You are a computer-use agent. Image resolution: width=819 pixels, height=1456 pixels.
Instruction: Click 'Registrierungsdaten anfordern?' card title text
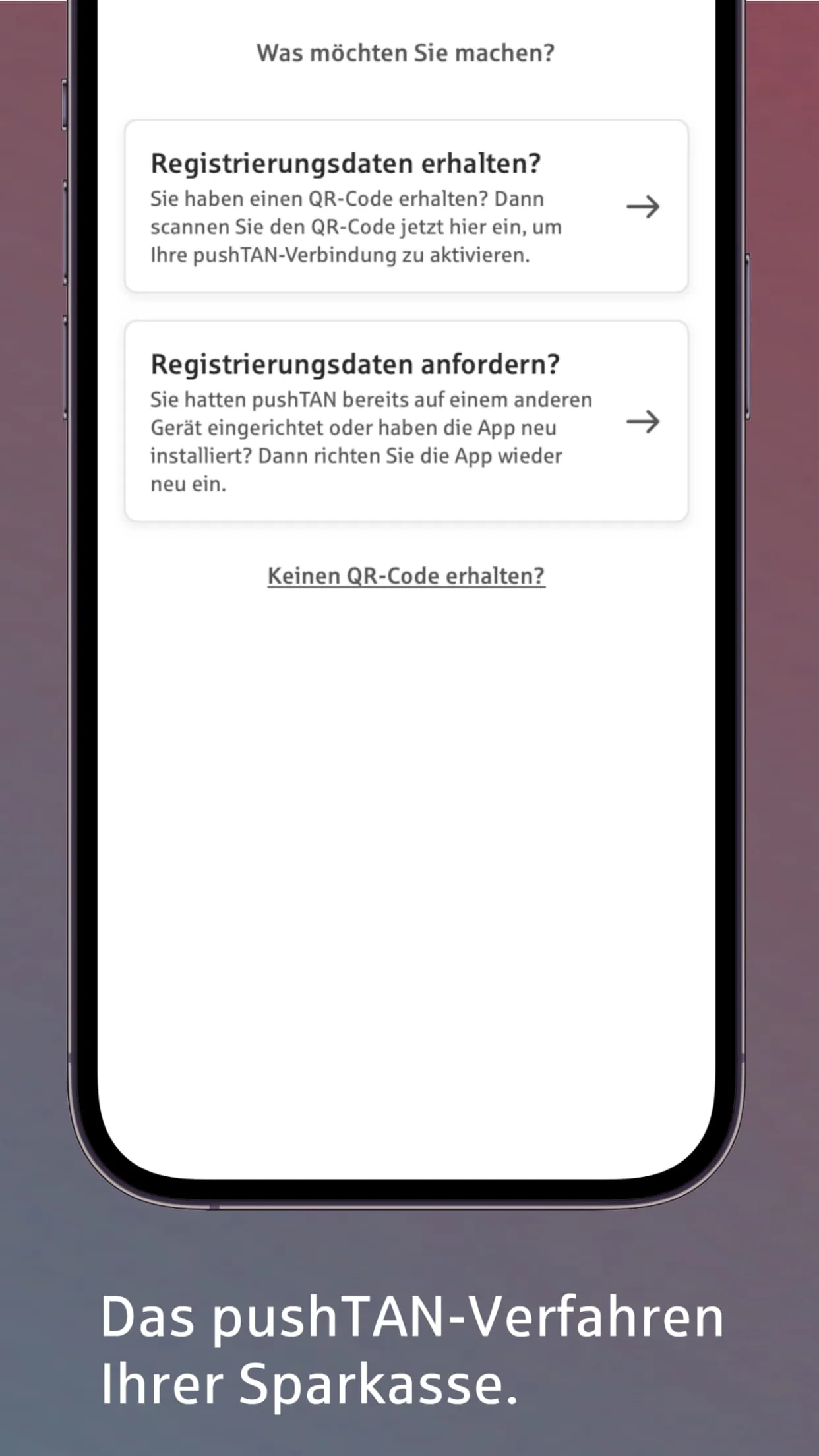pos(355,363)
